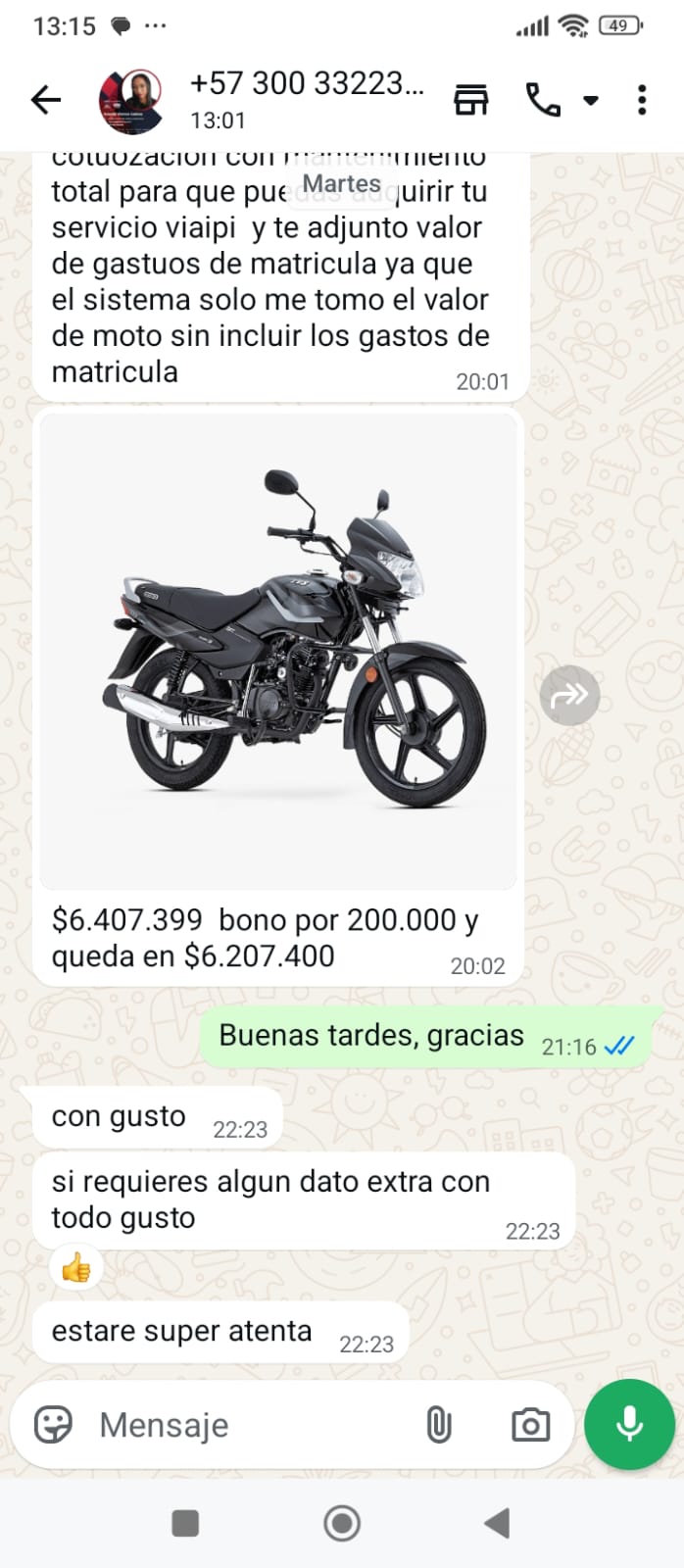
Task: Open the business catalog storefront icon
Action: [471, 99]
